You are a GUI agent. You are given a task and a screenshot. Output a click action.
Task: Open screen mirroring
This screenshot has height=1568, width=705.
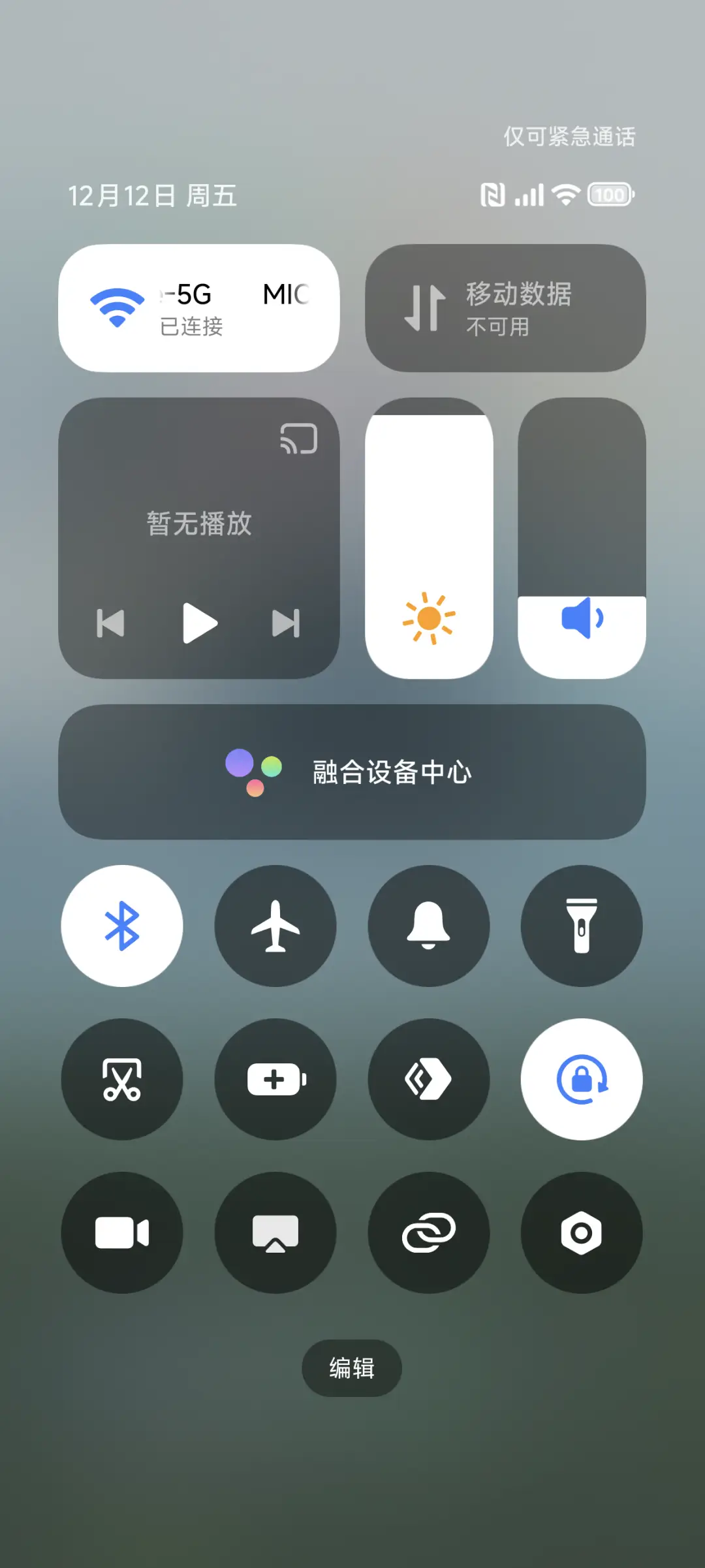275,1232
